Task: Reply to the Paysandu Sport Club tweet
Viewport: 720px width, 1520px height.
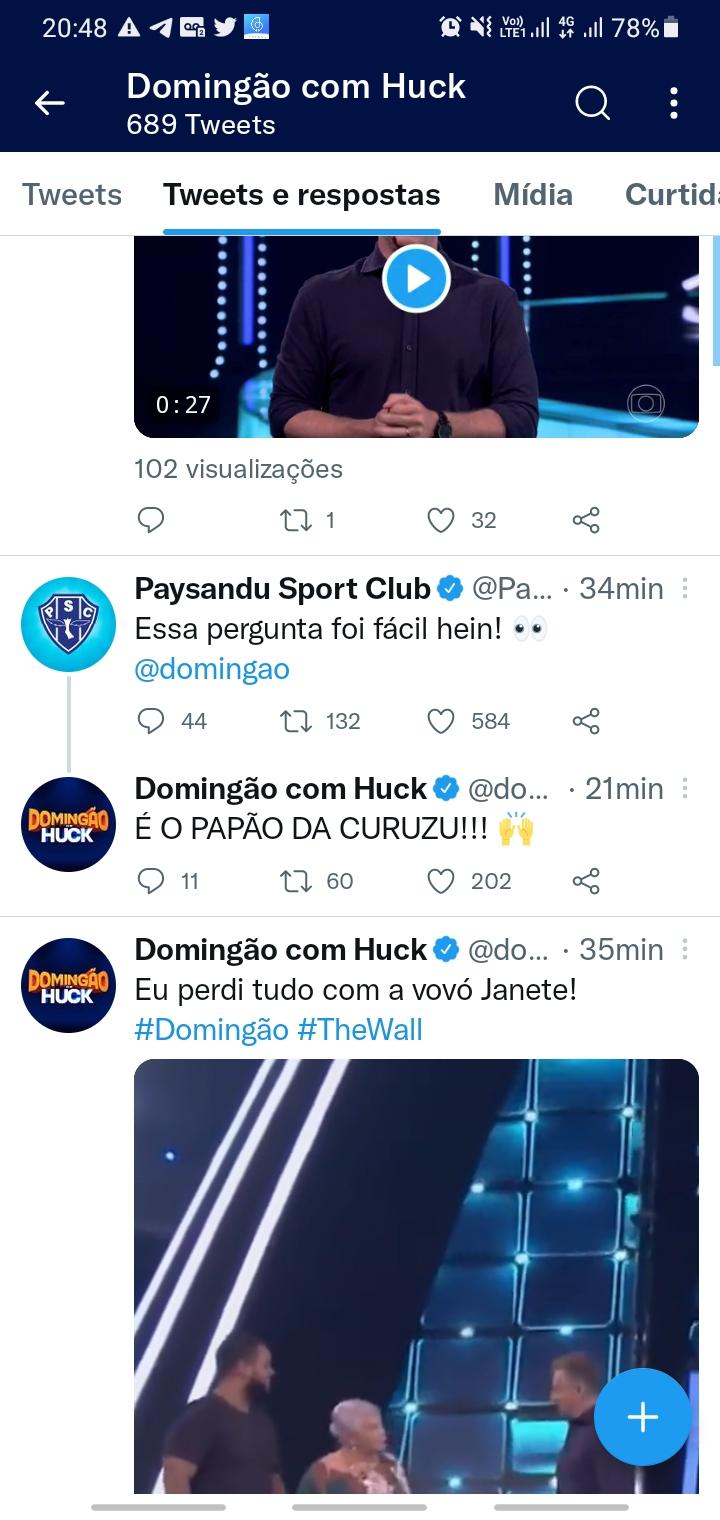Action: [x=150, y=721]
